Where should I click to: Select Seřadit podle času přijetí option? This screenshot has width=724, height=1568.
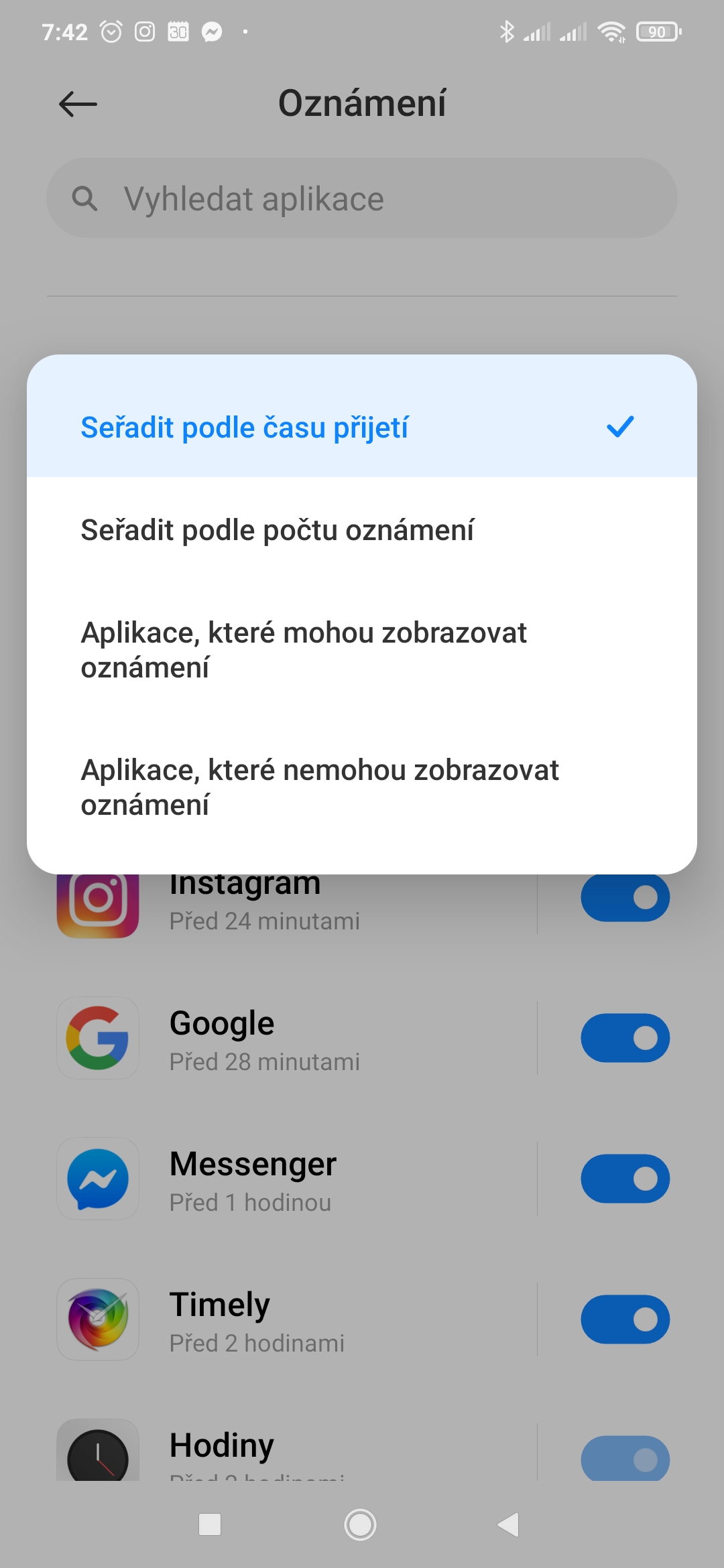pyautogui.click(x=362, y=427)
